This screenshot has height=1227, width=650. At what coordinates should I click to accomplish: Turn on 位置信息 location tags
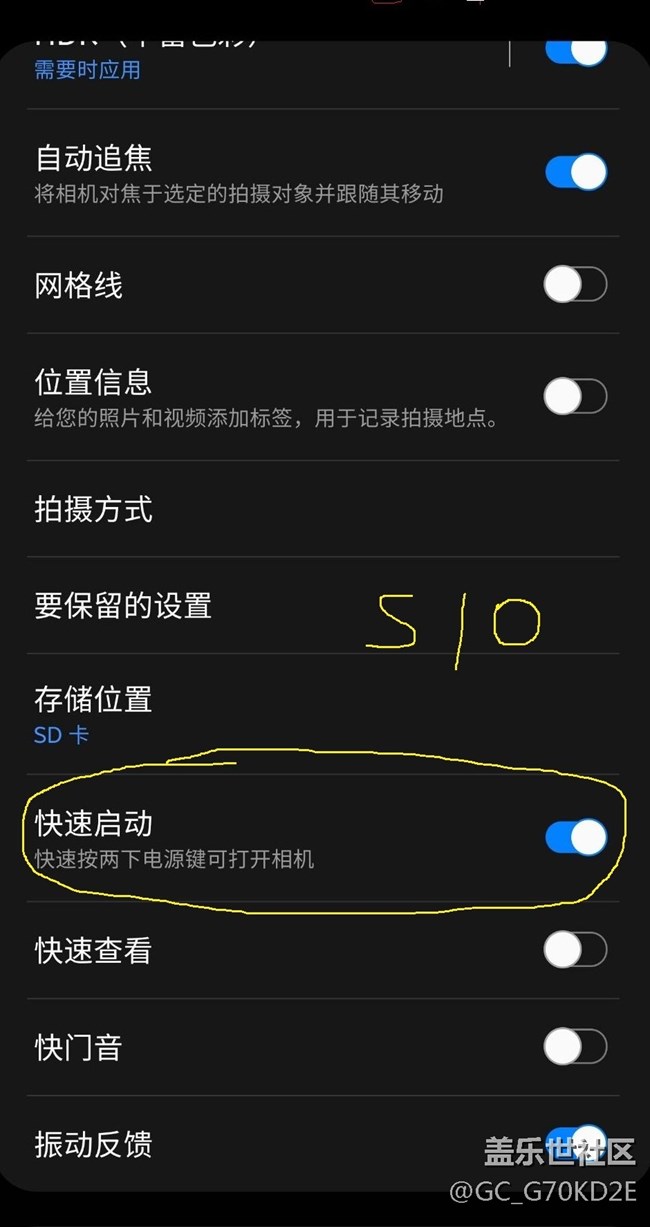(575, 397)
